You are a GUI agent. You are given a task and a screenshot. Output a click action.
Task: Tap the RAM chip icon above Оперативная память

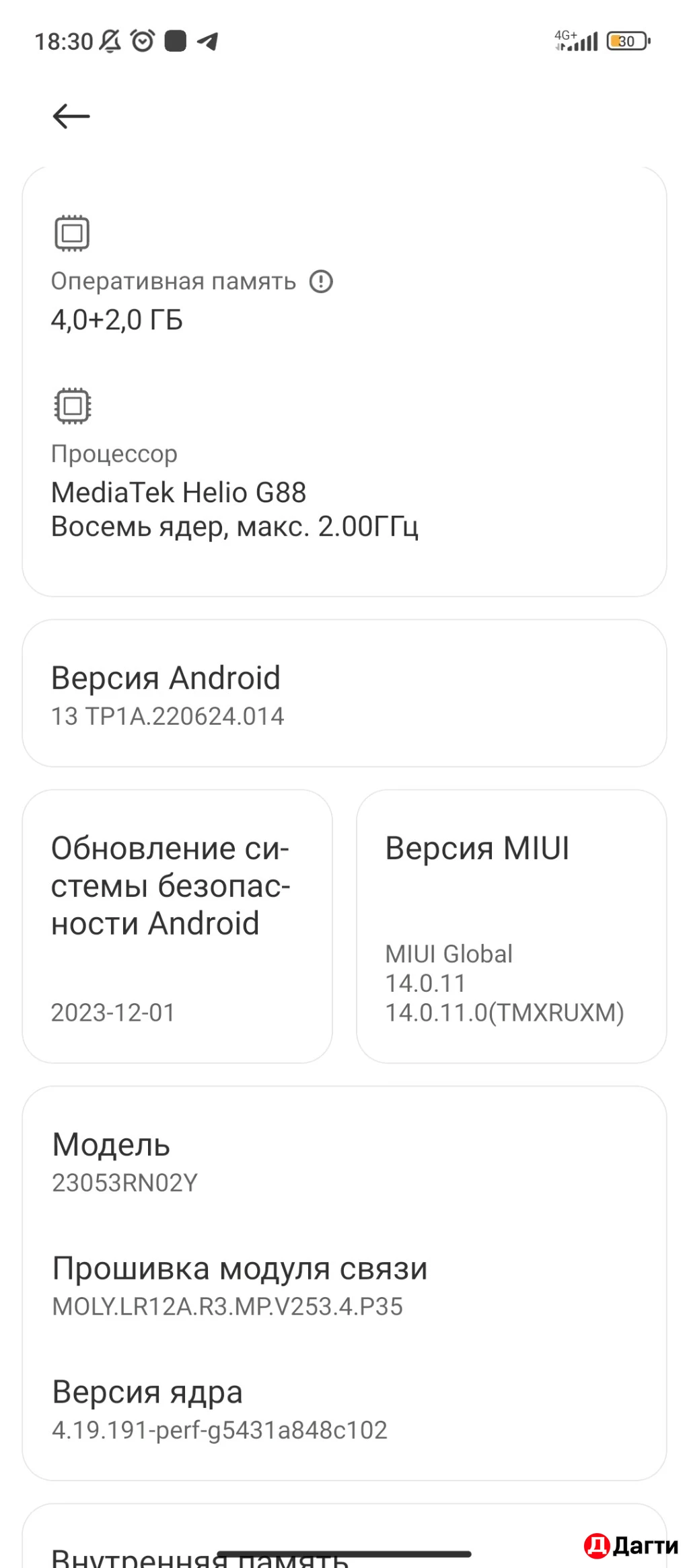coord(71,232)
